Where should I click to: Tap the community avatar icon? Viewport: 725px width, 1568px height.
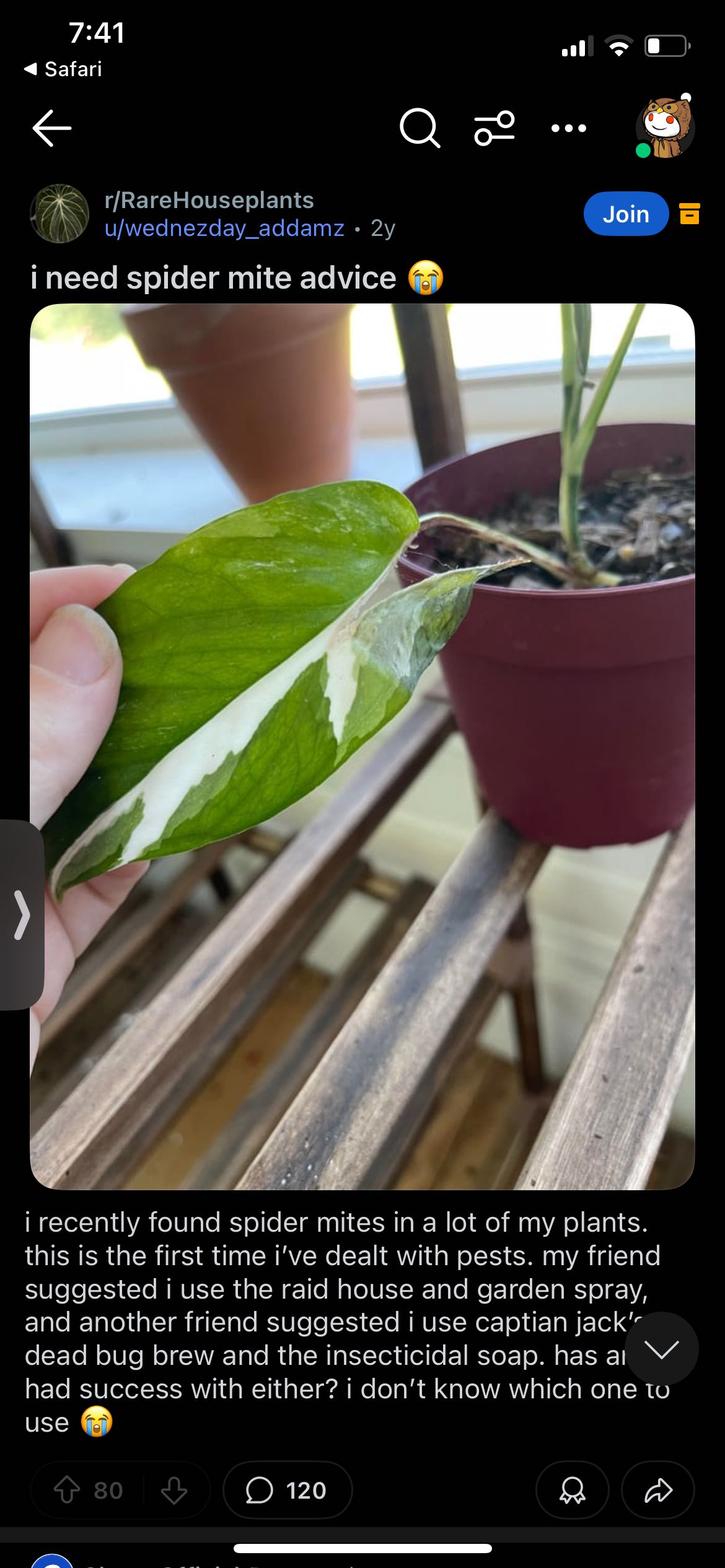(59, 214)
